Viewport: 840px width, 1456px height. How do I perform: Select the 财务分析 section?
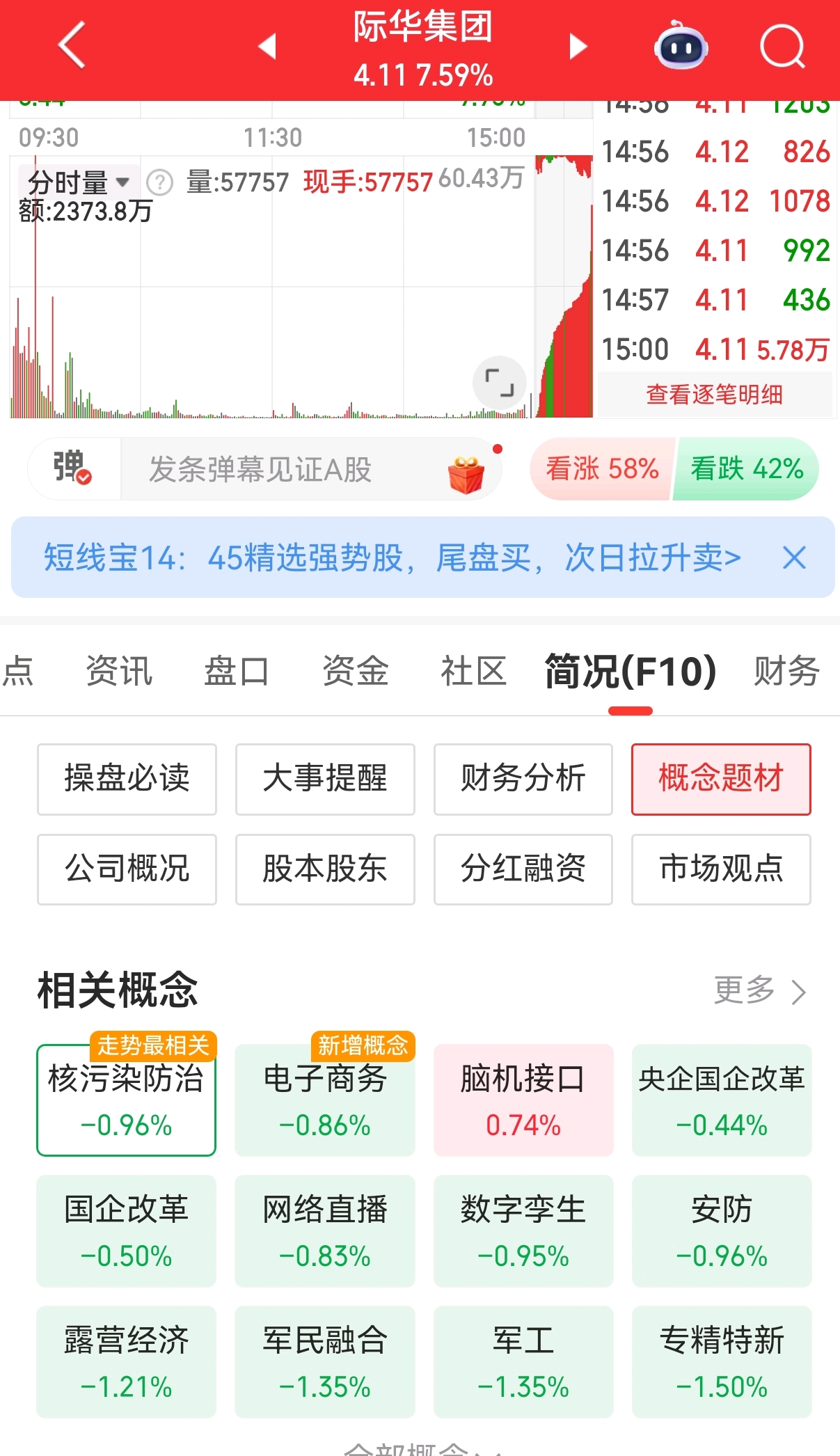click(523, 779)
